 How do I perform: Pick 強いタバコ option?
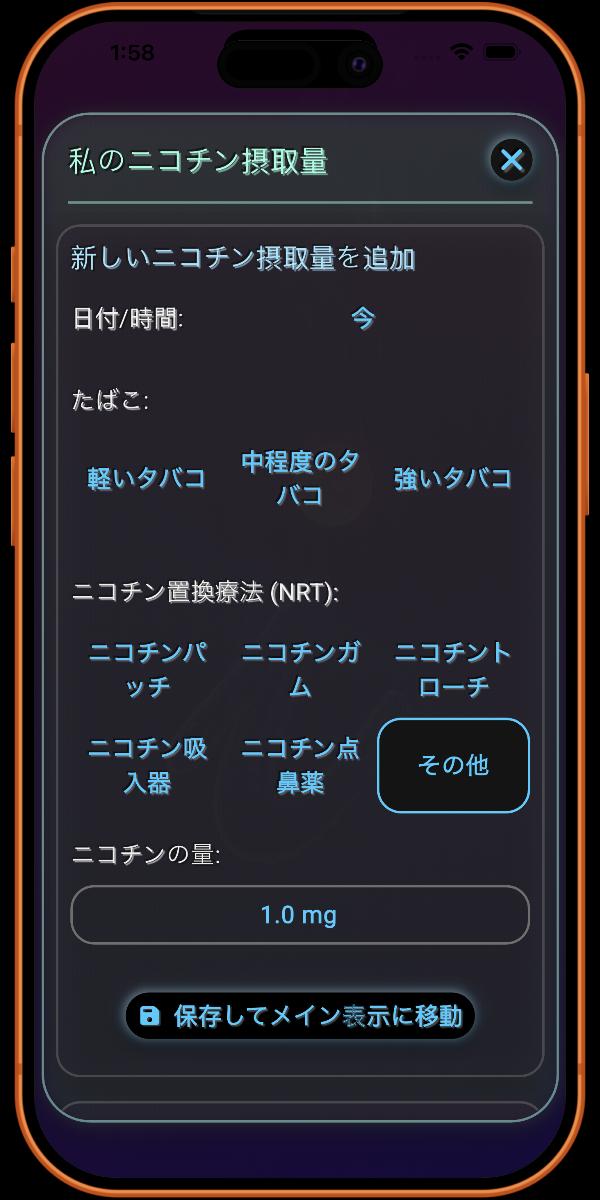click(453, 478)
